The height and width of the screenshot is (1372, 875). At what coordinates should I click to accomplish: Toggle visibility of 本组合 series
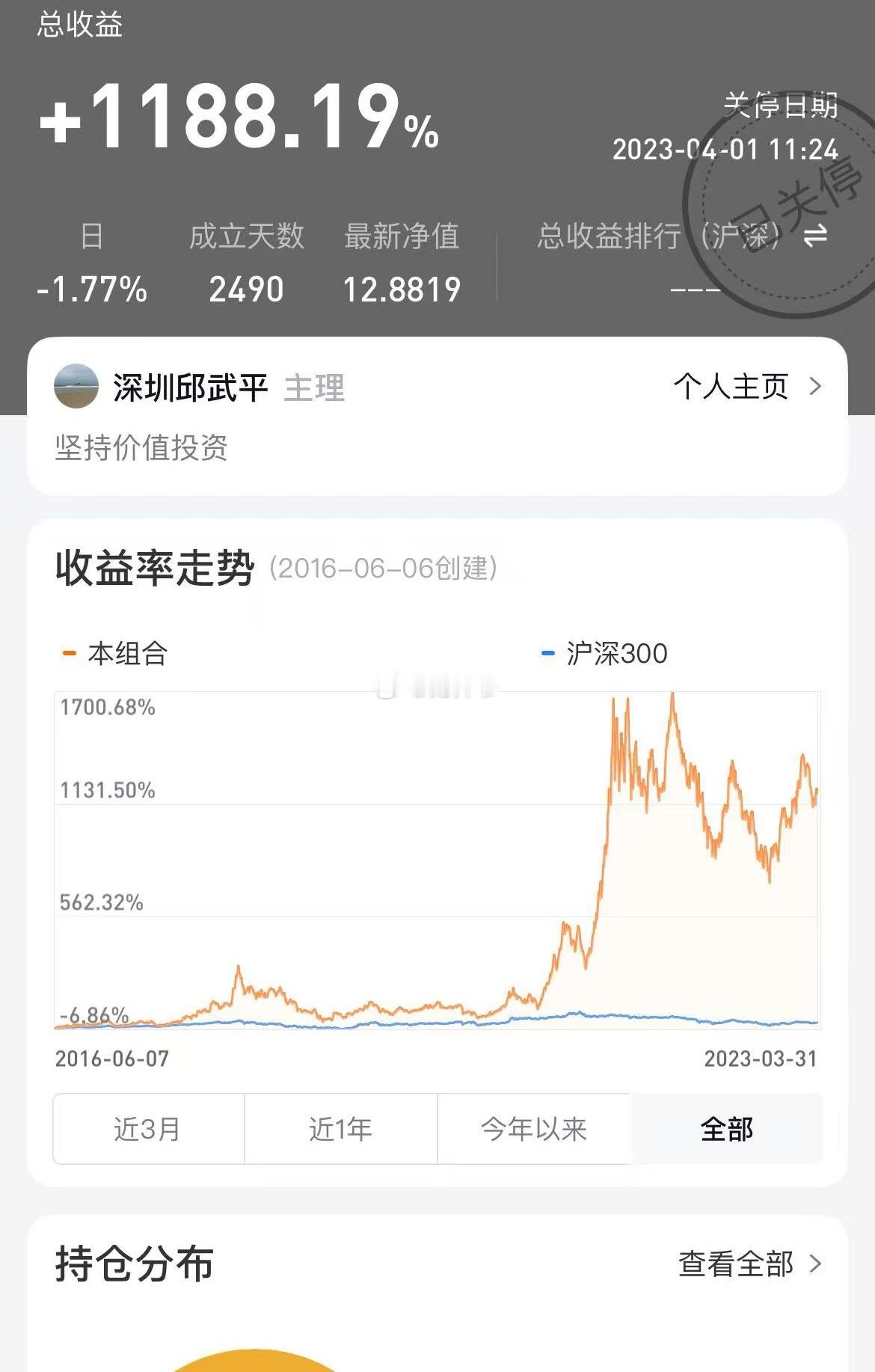pos(112,652)
